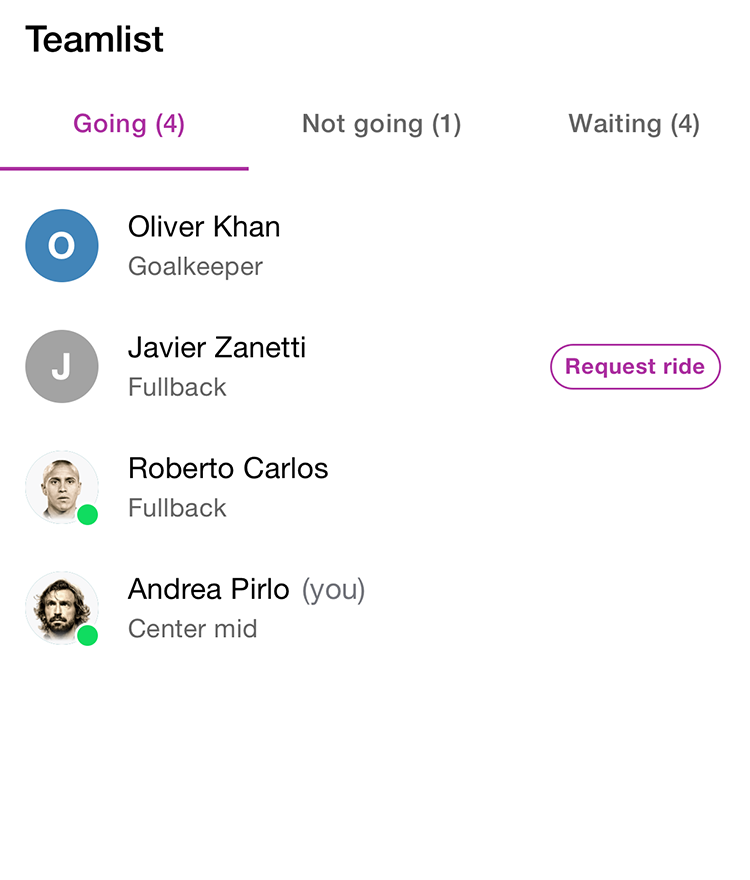The width and height of the screenshot is (750, 880).
Task: View Javier Zanetti's player entry
Action: [x=217, y=366]
